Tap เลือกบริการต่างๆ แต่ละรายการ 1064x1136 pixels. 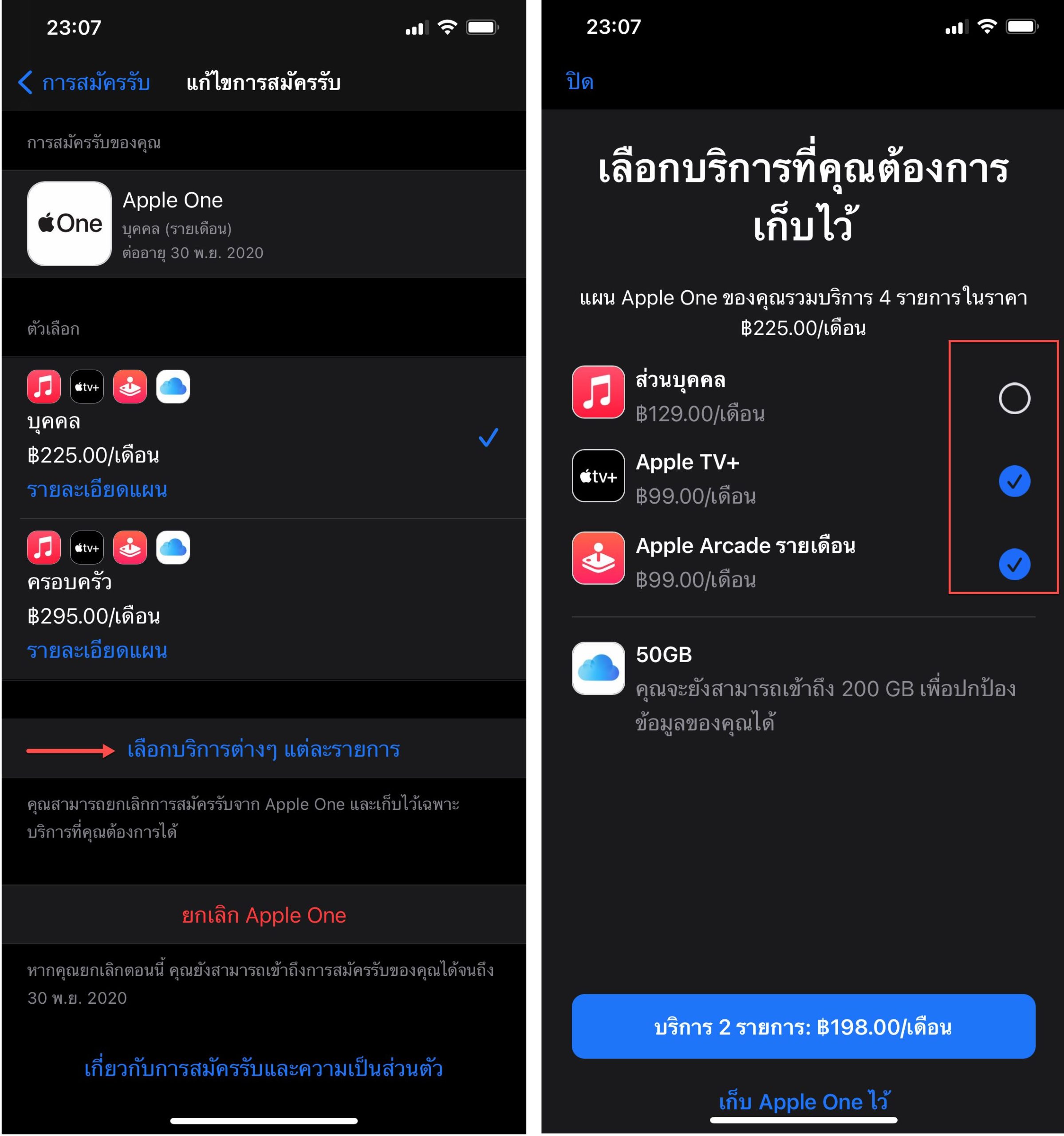point(264,749)
